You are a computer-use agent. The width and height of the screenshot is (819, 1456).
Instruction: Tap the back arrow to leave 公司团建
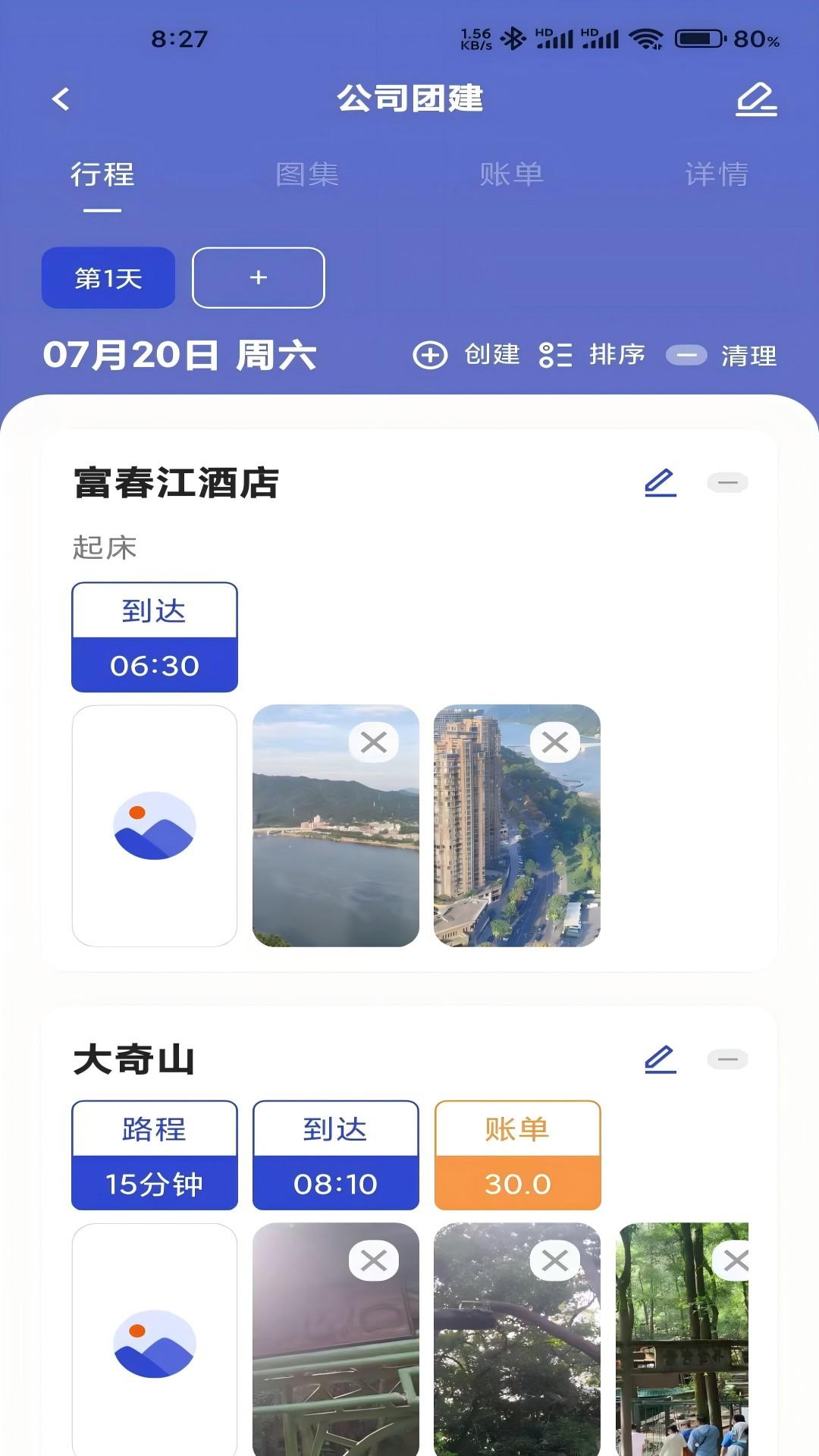point(60,99)
